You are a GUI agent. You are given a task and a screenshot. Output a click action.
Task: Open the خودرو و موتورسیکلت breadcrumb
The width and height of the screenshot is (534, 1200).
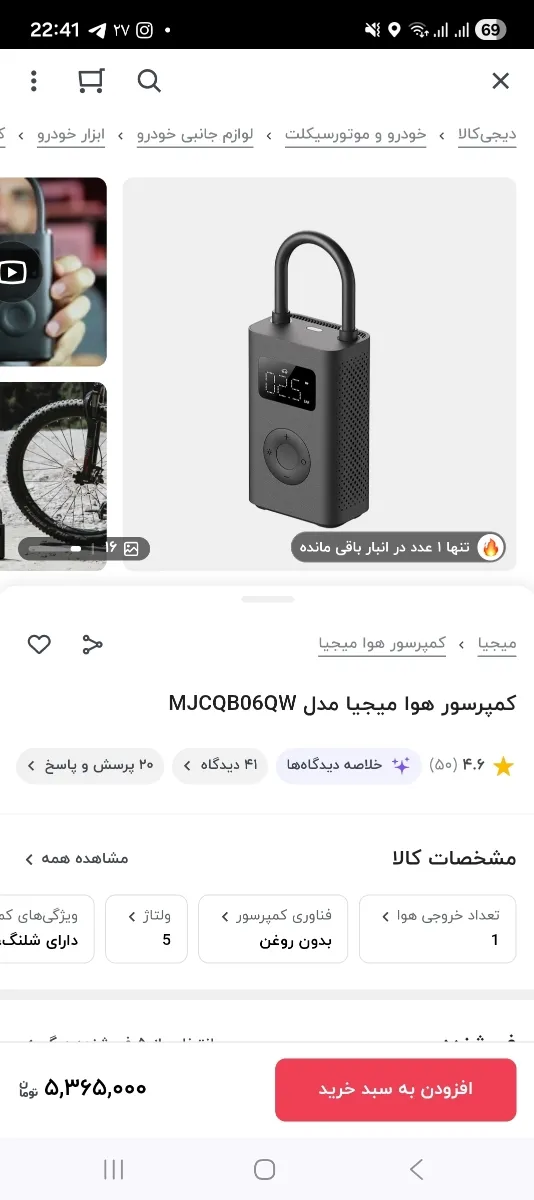tap(355, 135)
